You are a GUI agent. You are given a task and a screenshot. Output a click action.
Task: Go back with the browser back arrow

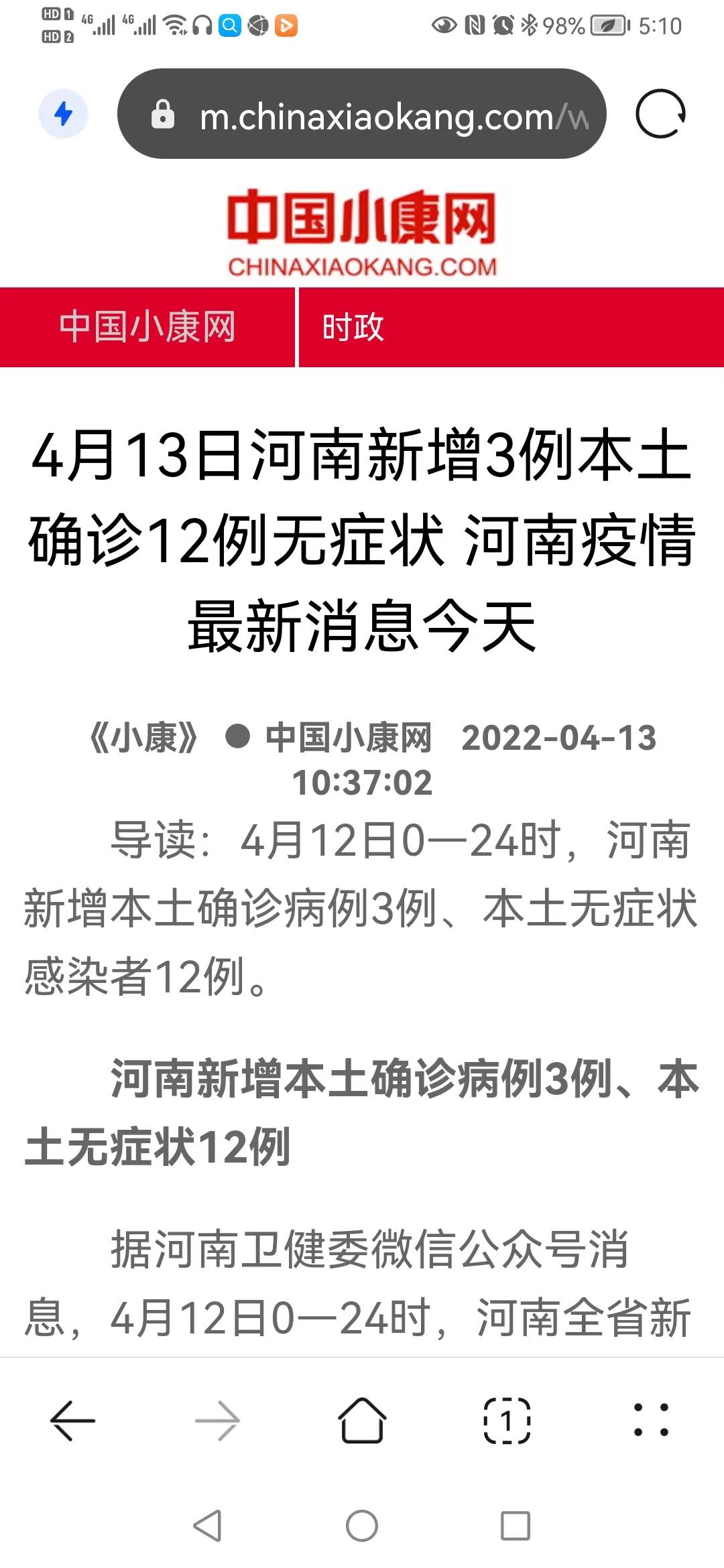[x=72, y=1421]
